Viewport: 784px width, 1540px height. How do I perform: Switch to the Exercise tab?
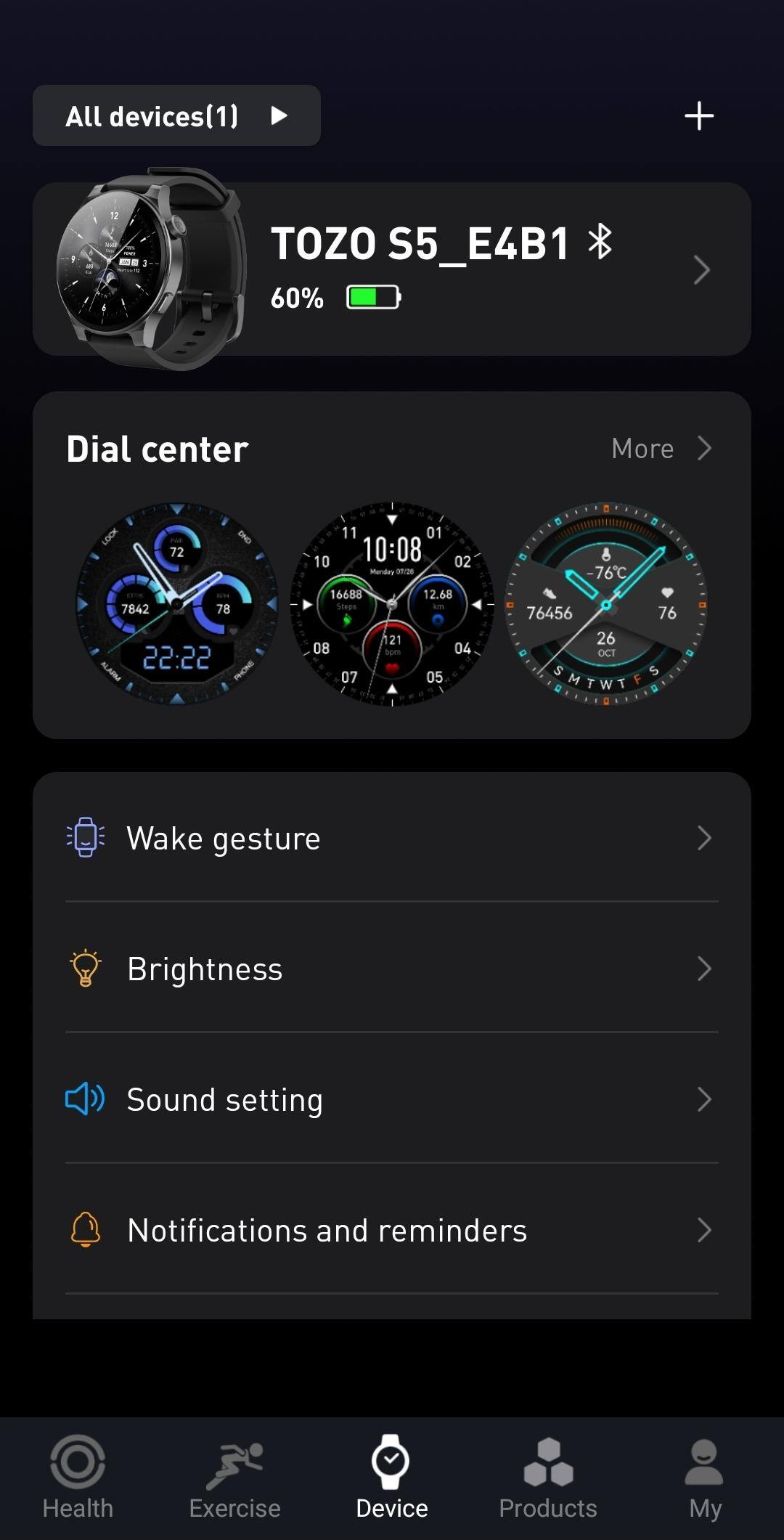coord(234,1478)
